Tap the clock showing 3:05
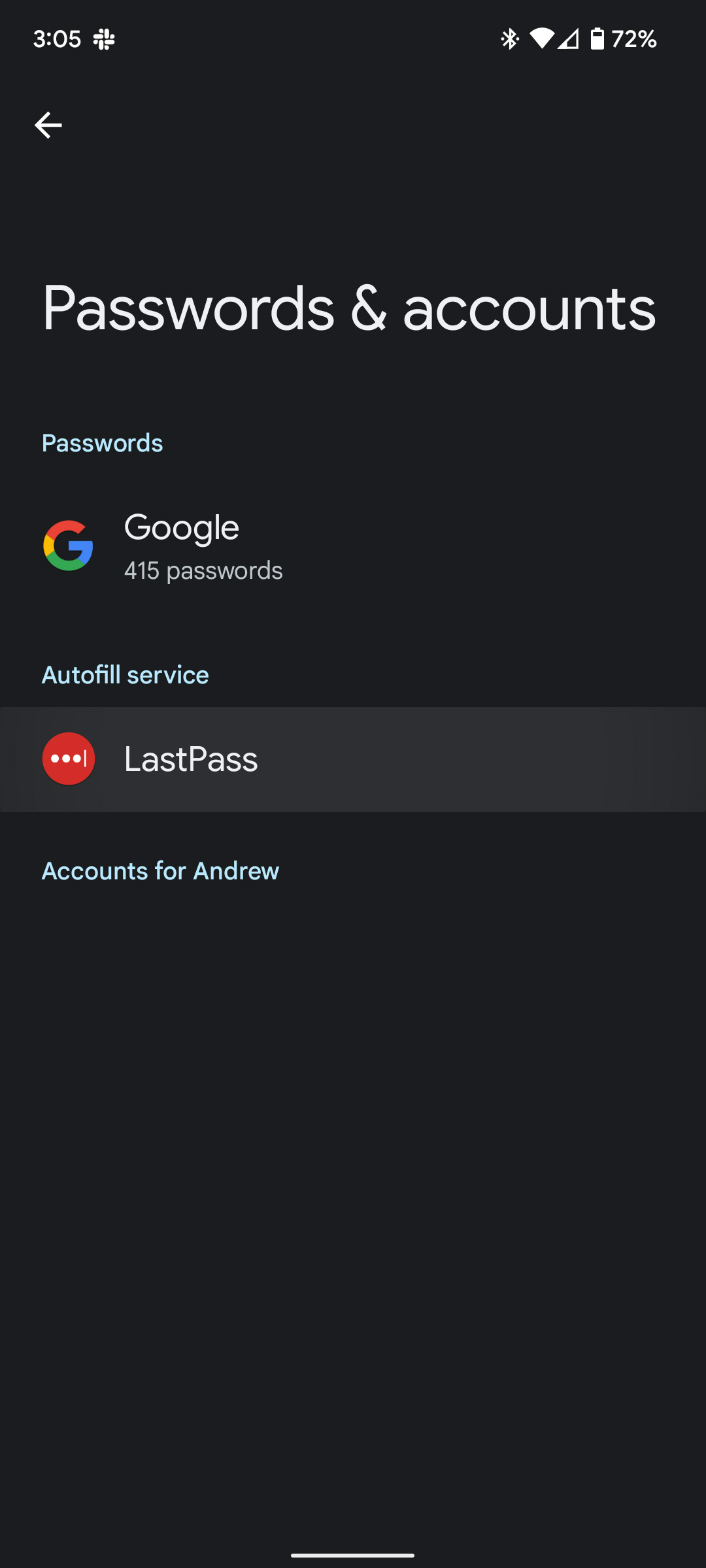The image size is (706, 1568). coord(58,39)
